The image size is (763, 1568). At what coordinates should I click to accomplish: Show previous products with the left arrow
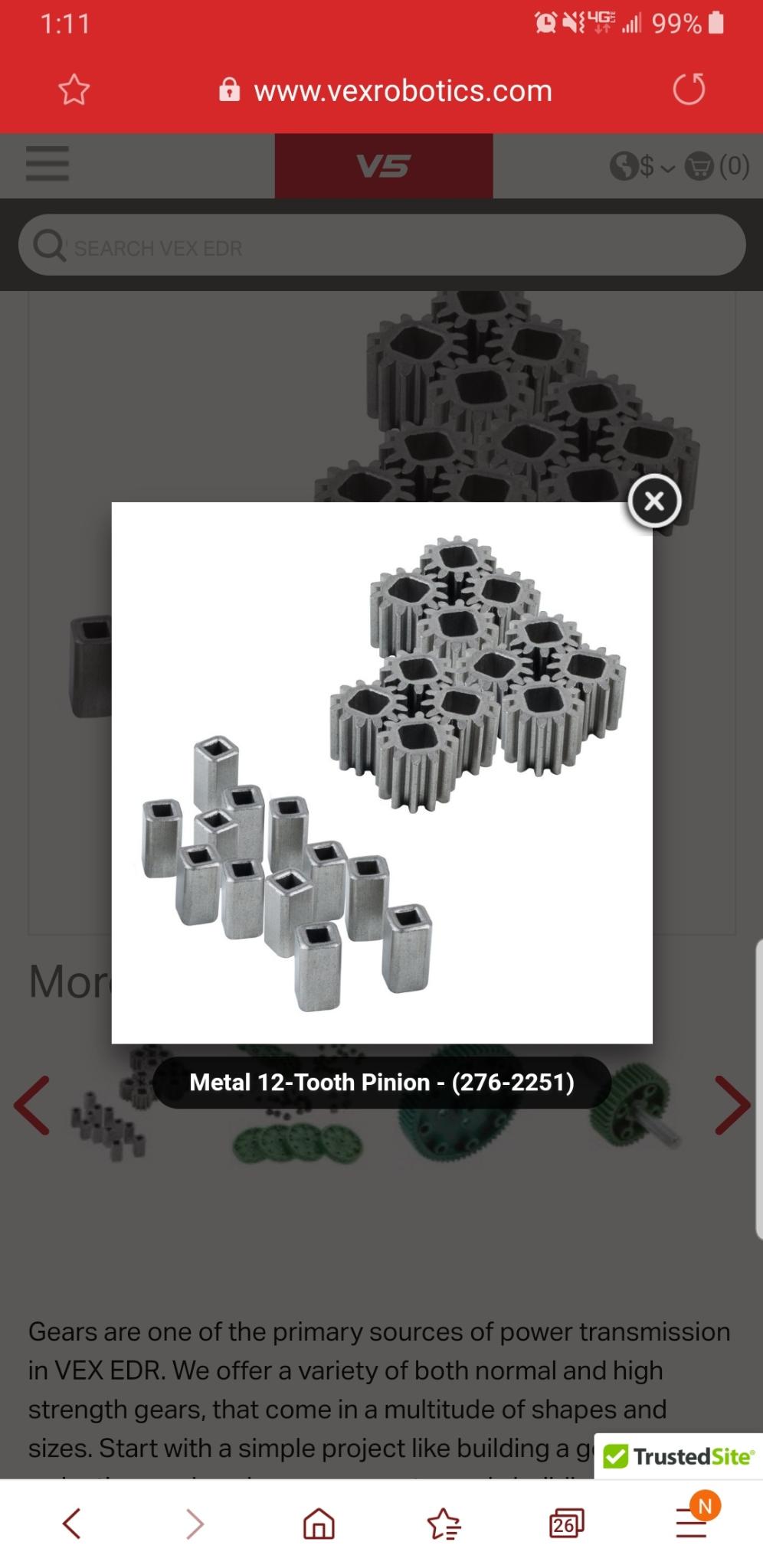[32, 1106]
